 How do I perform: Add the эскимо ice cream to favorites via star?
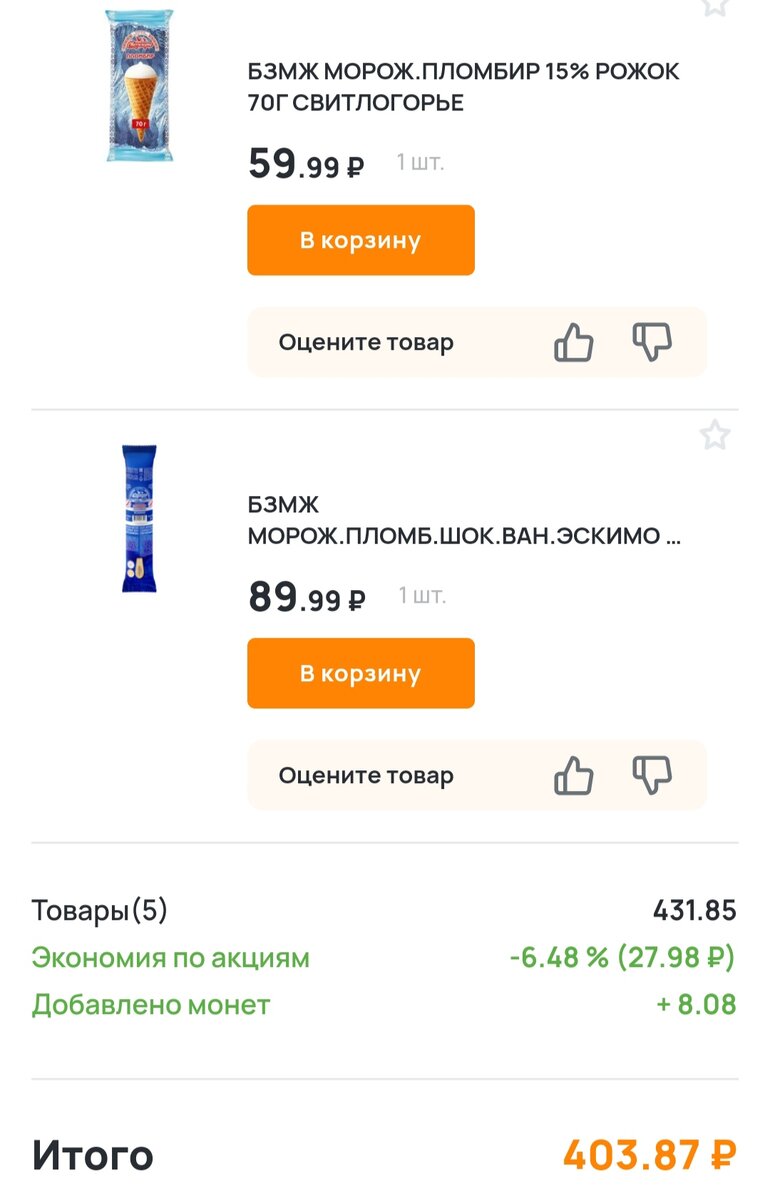714,436
